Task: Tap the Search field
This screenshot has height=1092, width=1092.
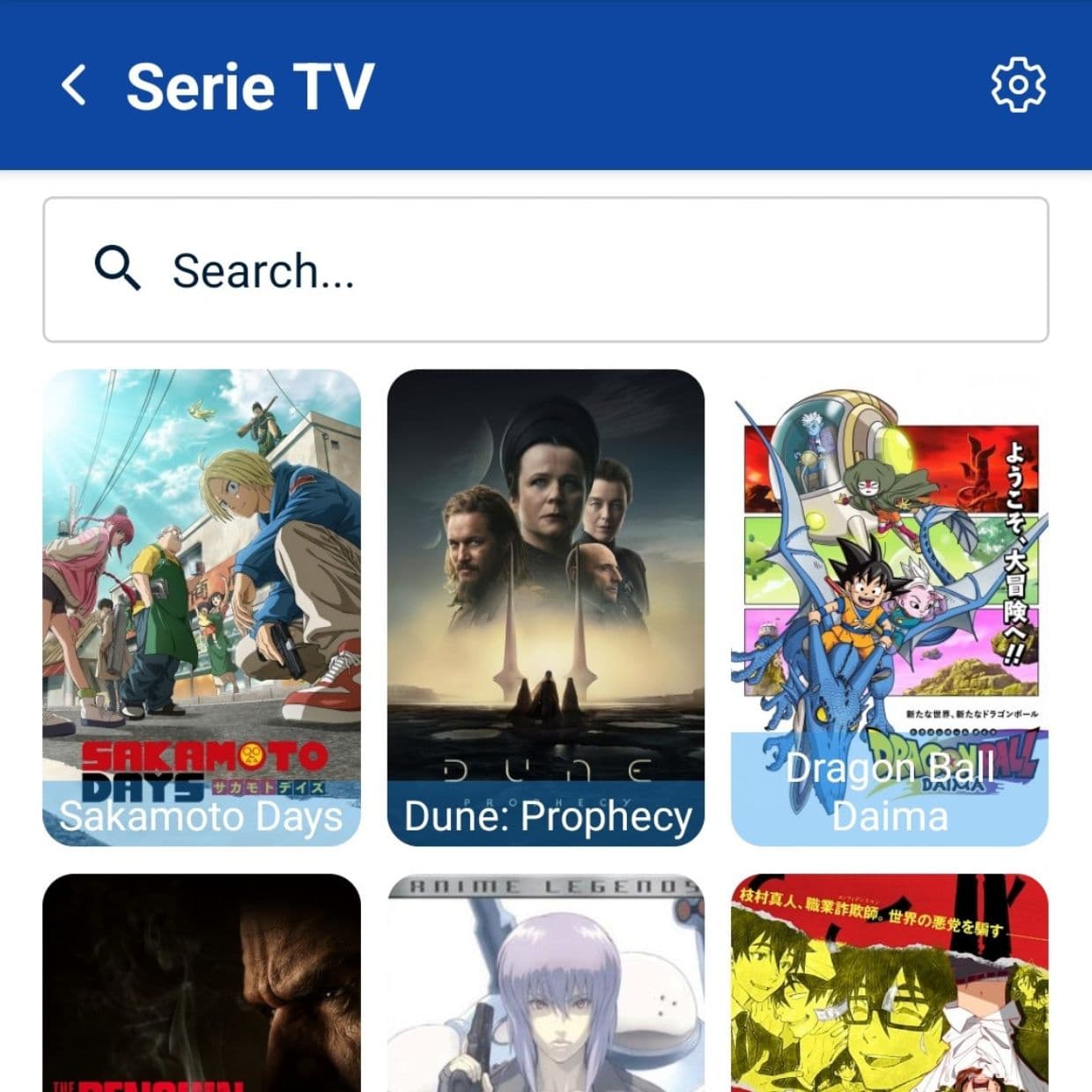Action: click(546, 269)
